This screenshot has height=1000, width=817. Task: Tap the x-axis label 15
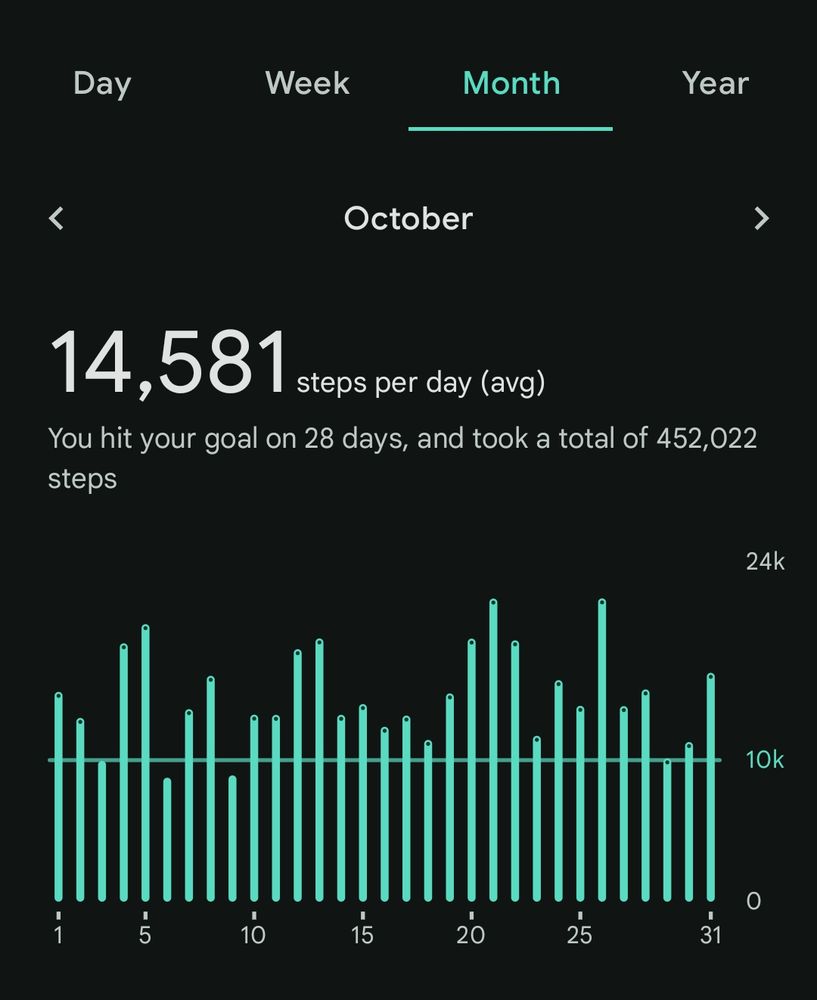[363, 935]
